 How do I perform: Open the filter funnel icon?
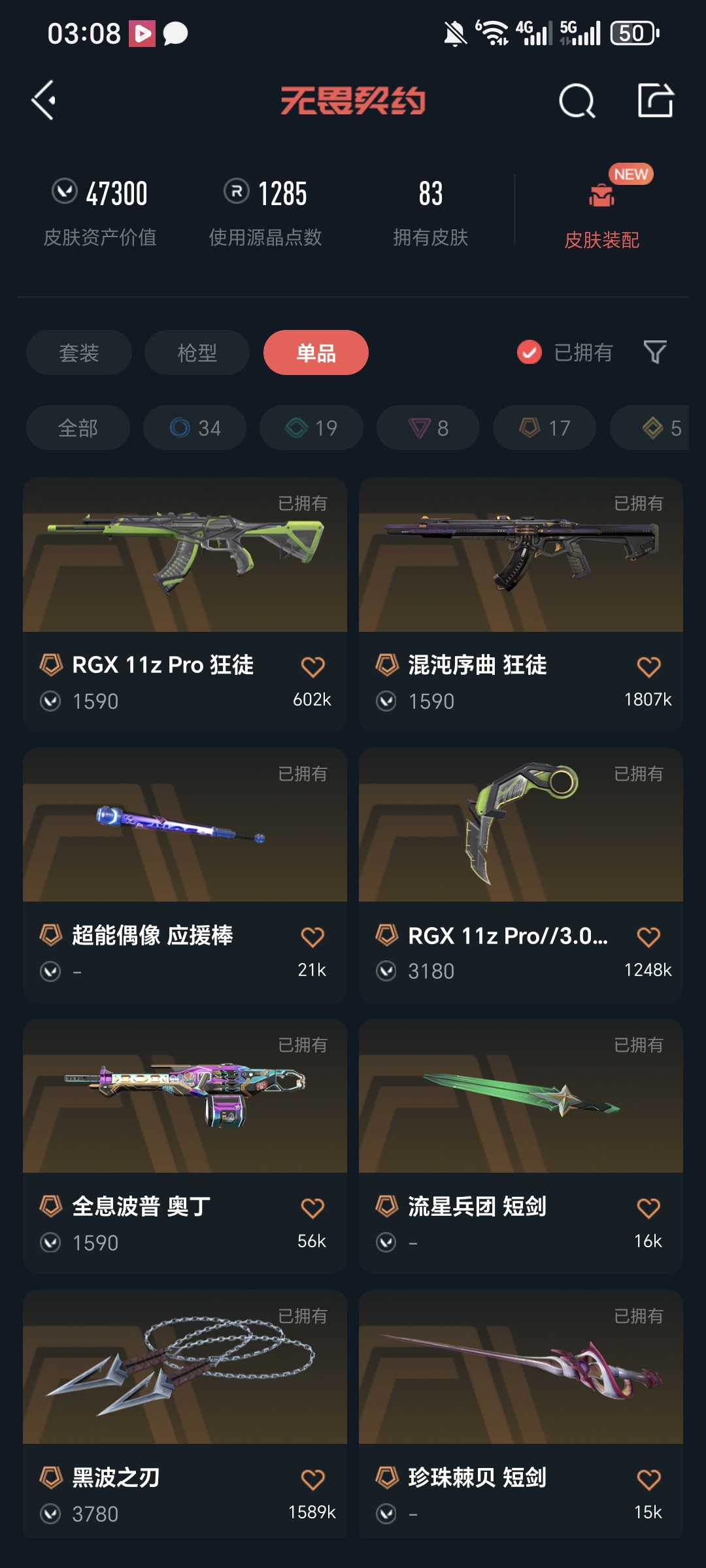click(654, 353)
